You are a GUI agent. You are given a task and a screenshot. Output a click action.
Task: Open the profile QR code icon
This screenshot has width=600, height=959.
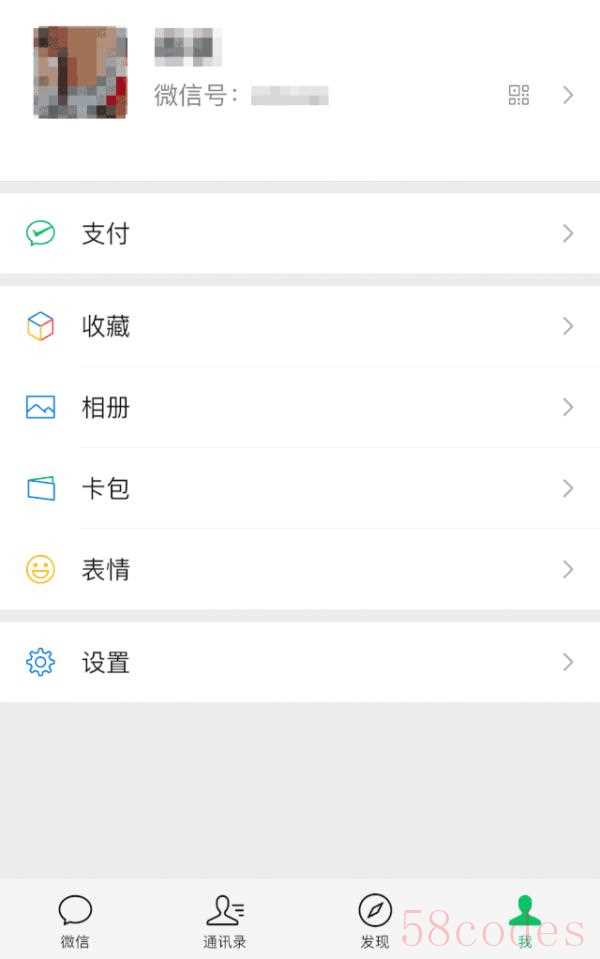coord(518,95)
